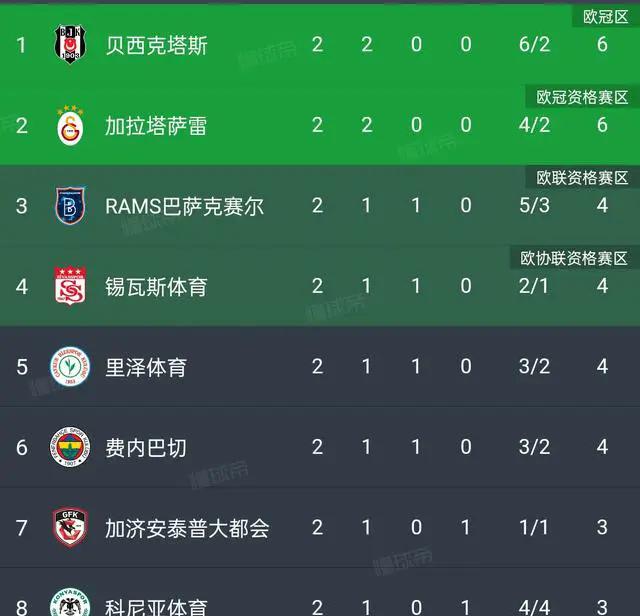The image size is (640, 616).
Task: View the 锡瓦斯体育 team details
Action: pos(157,287)
